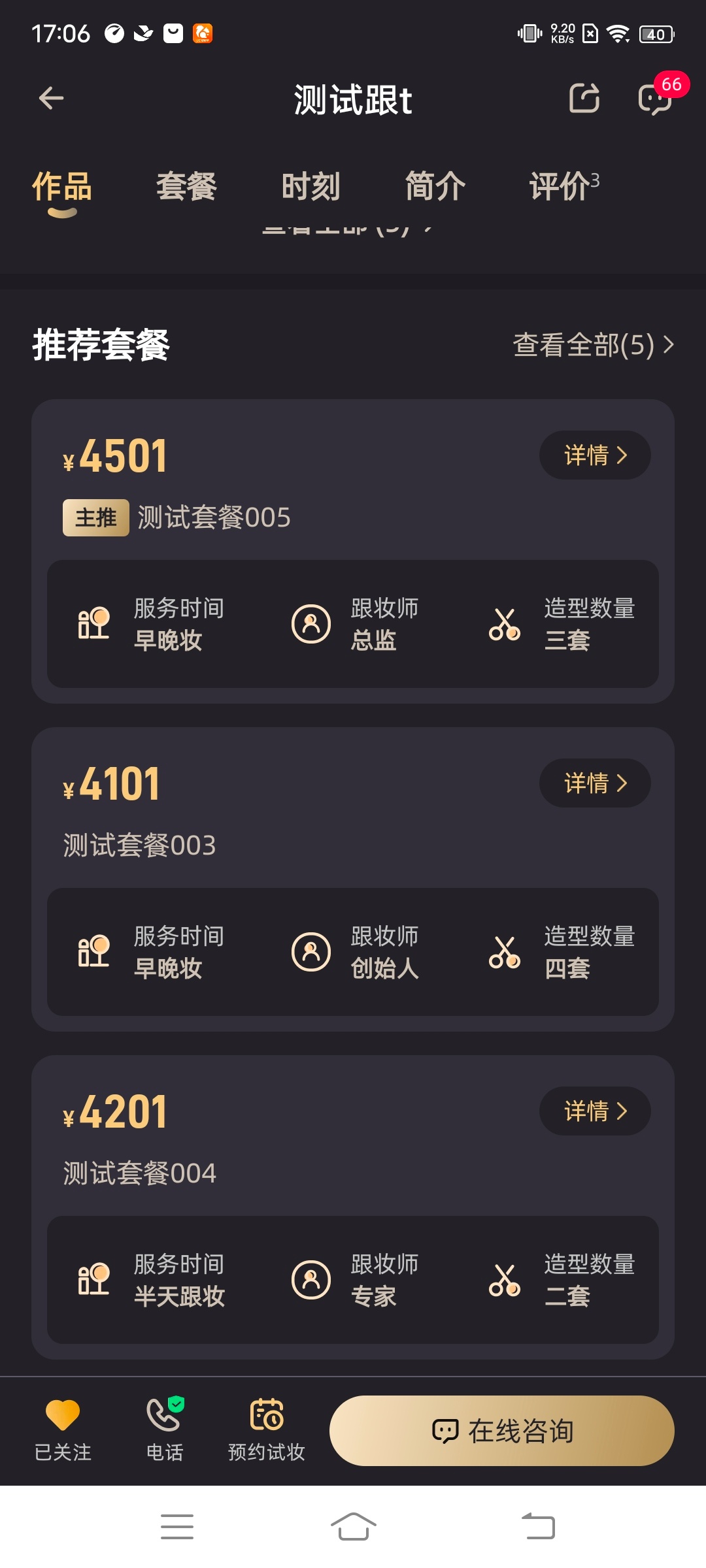Go to the system home screen
This screenshot has width=706, height=1568.
click(353, 1527)
